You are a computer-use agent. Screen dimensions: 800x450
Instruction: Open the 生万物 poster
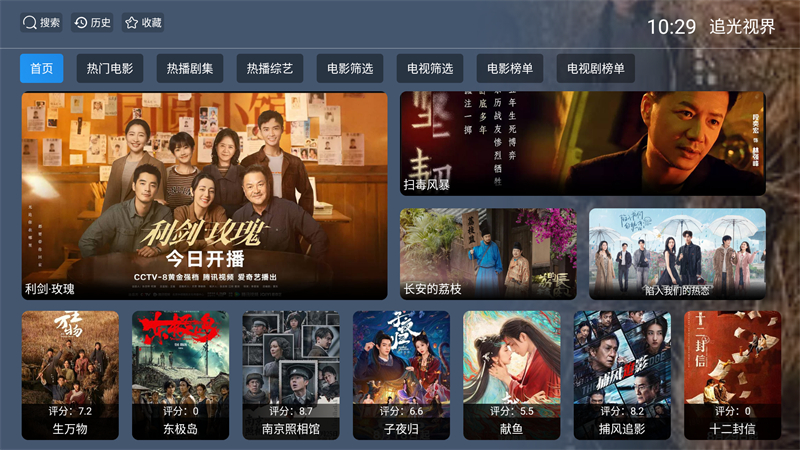tap(70, 374)
